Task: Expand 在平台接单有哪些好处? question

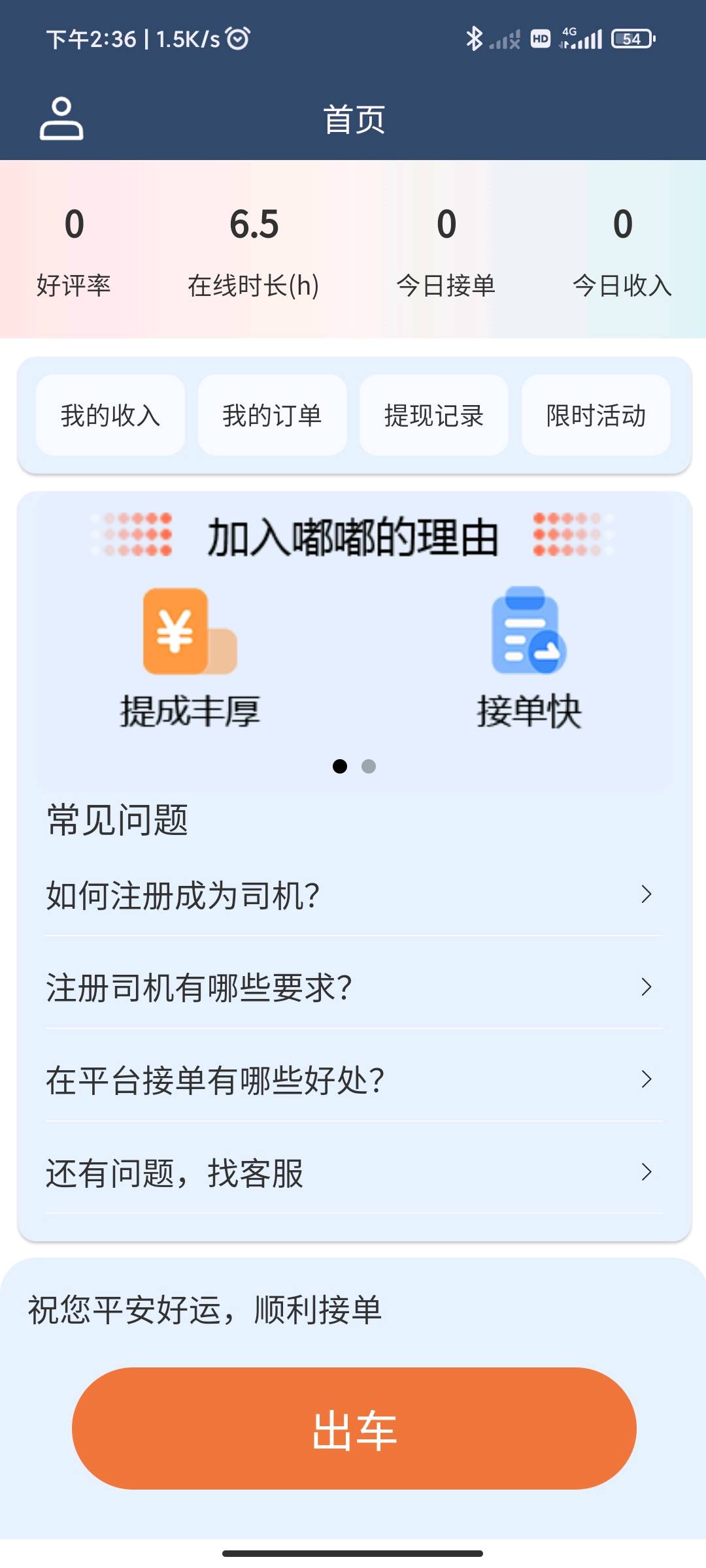Action: [353, 1080]
